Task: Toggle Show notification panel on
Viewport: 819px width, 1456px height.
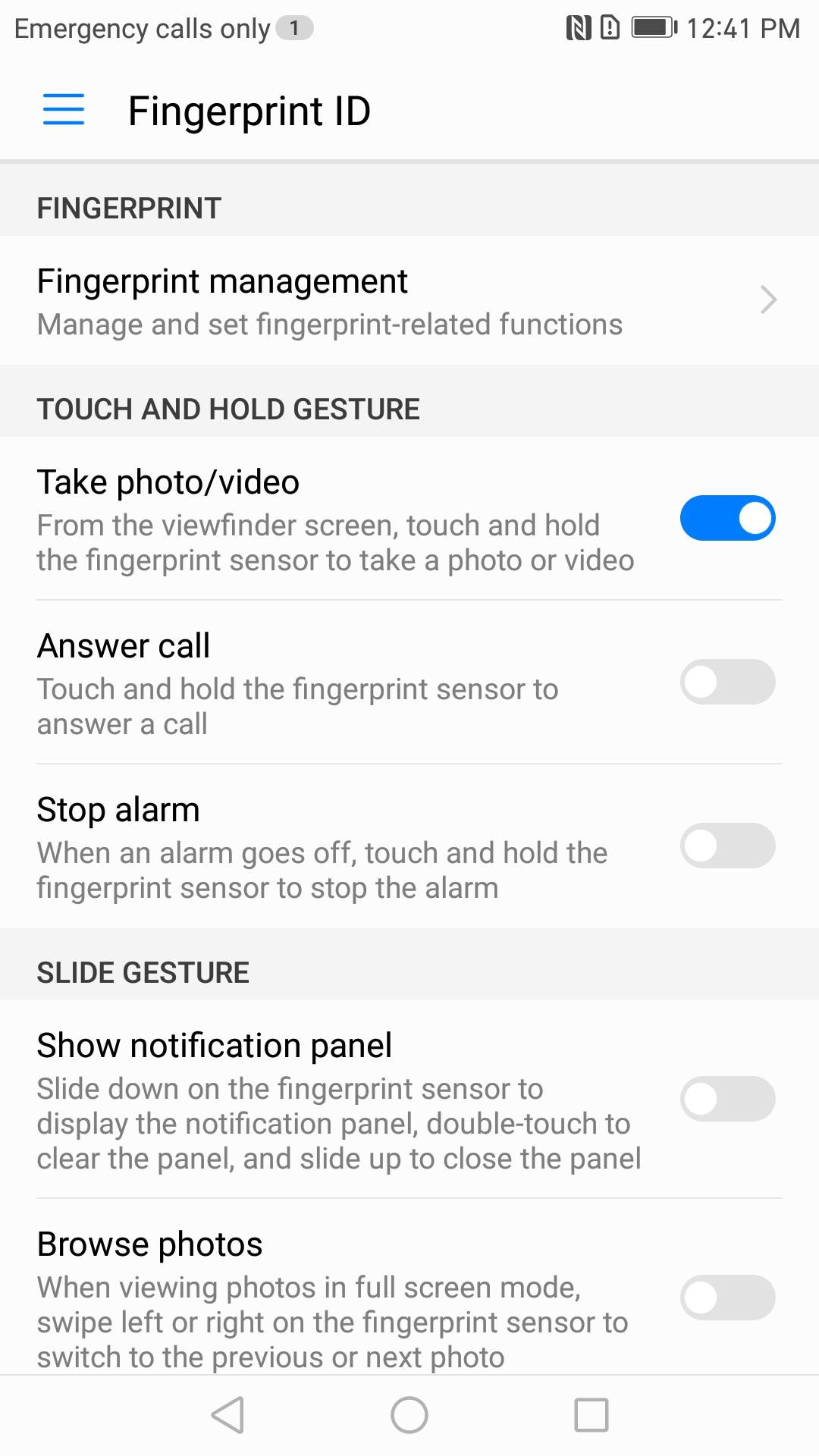Action: tap(727, 1099)
